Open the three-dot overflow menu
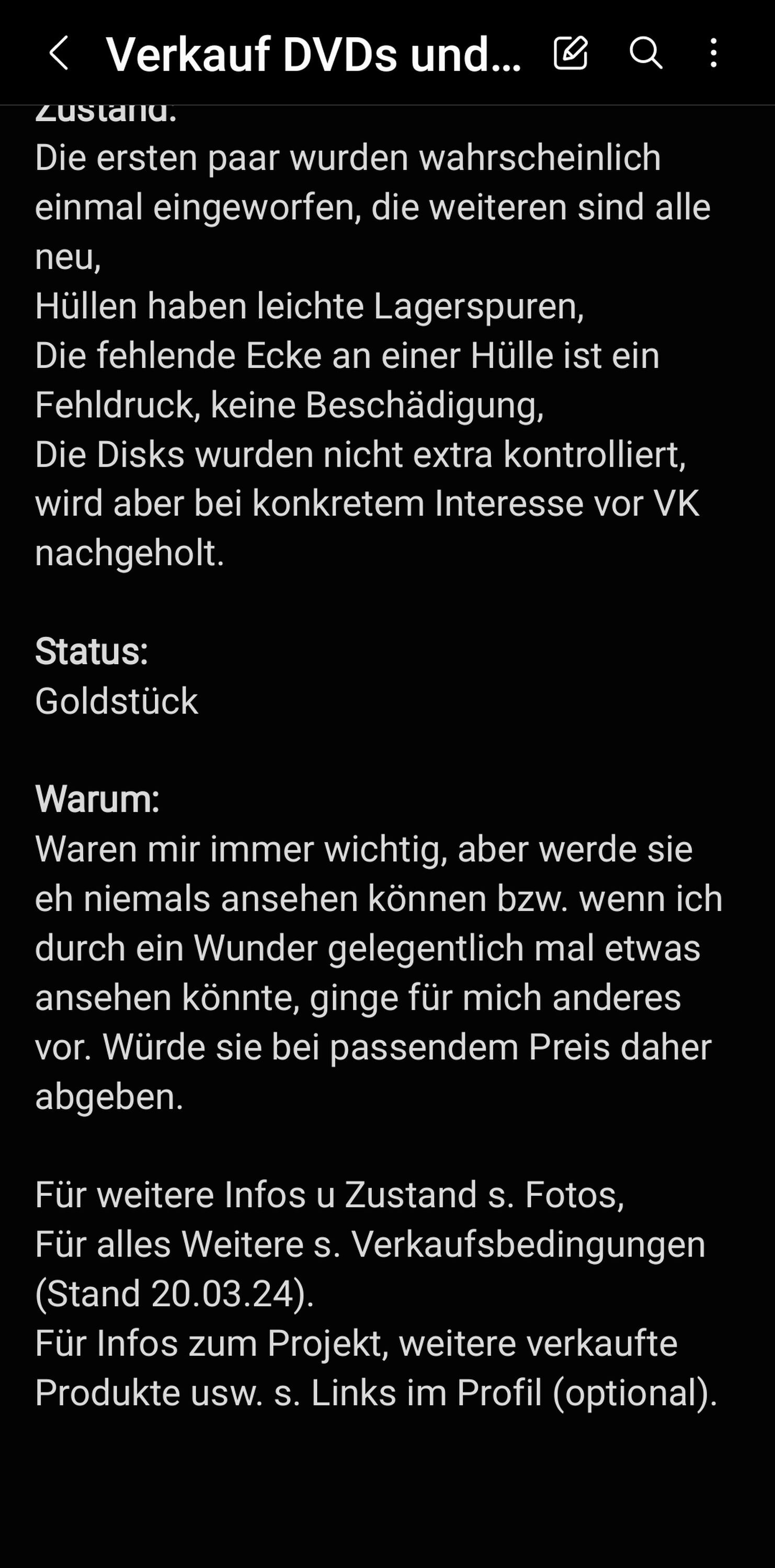Screen dimensions: 775x1568 click(713, 53)
